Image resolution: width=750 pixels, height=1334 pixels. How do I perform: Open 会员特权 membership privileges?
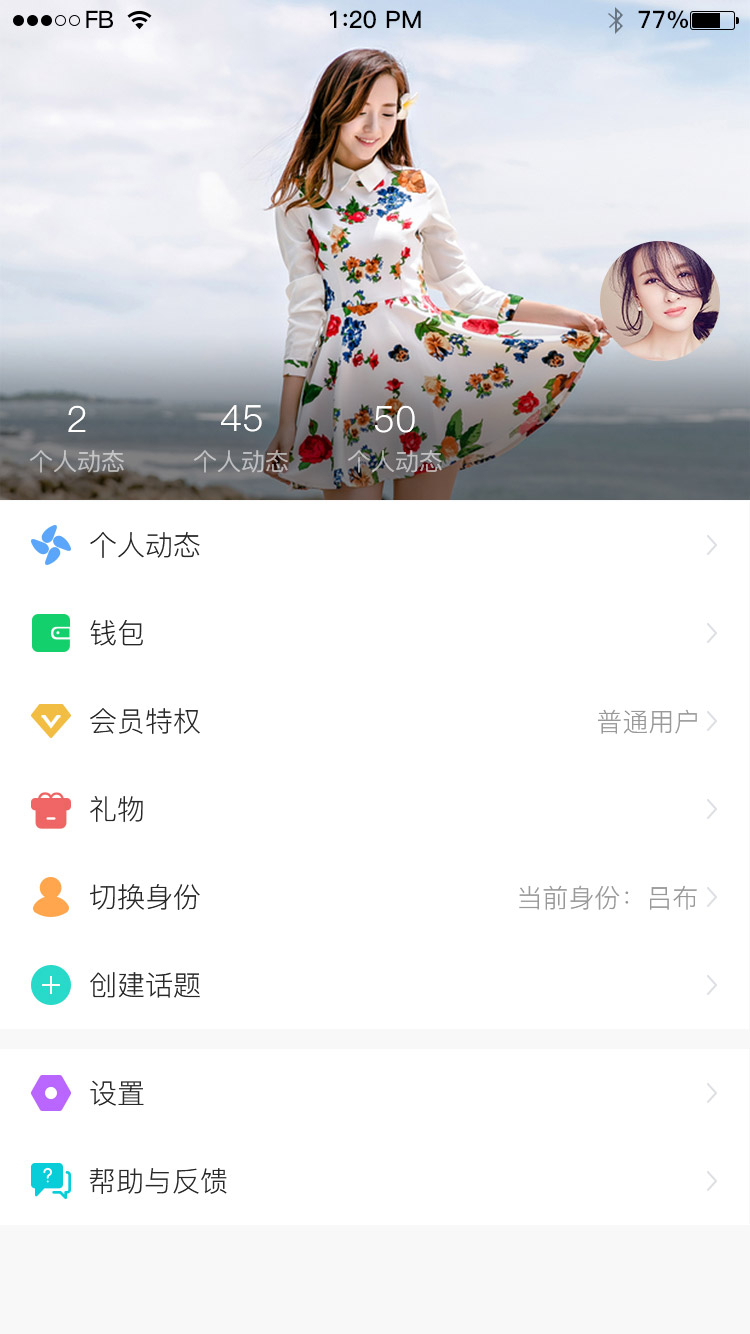coord(375,721)
